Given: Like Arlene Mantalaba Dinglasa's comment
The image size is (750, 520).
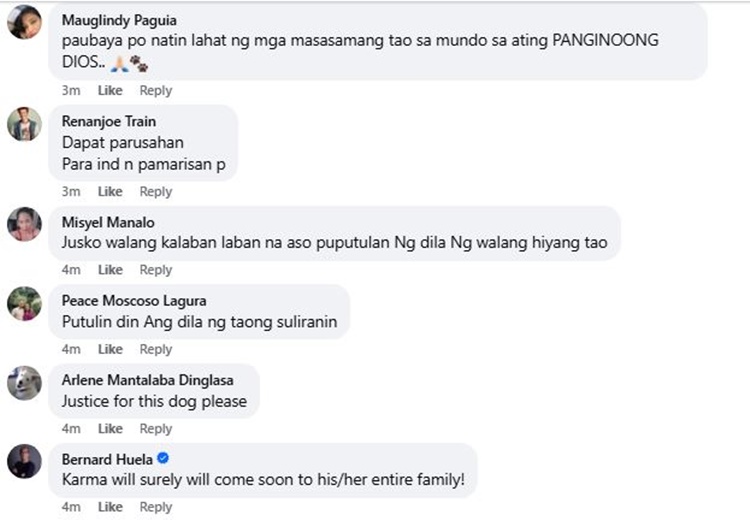Looking at the screenshot, I should [x=110, y=429].
